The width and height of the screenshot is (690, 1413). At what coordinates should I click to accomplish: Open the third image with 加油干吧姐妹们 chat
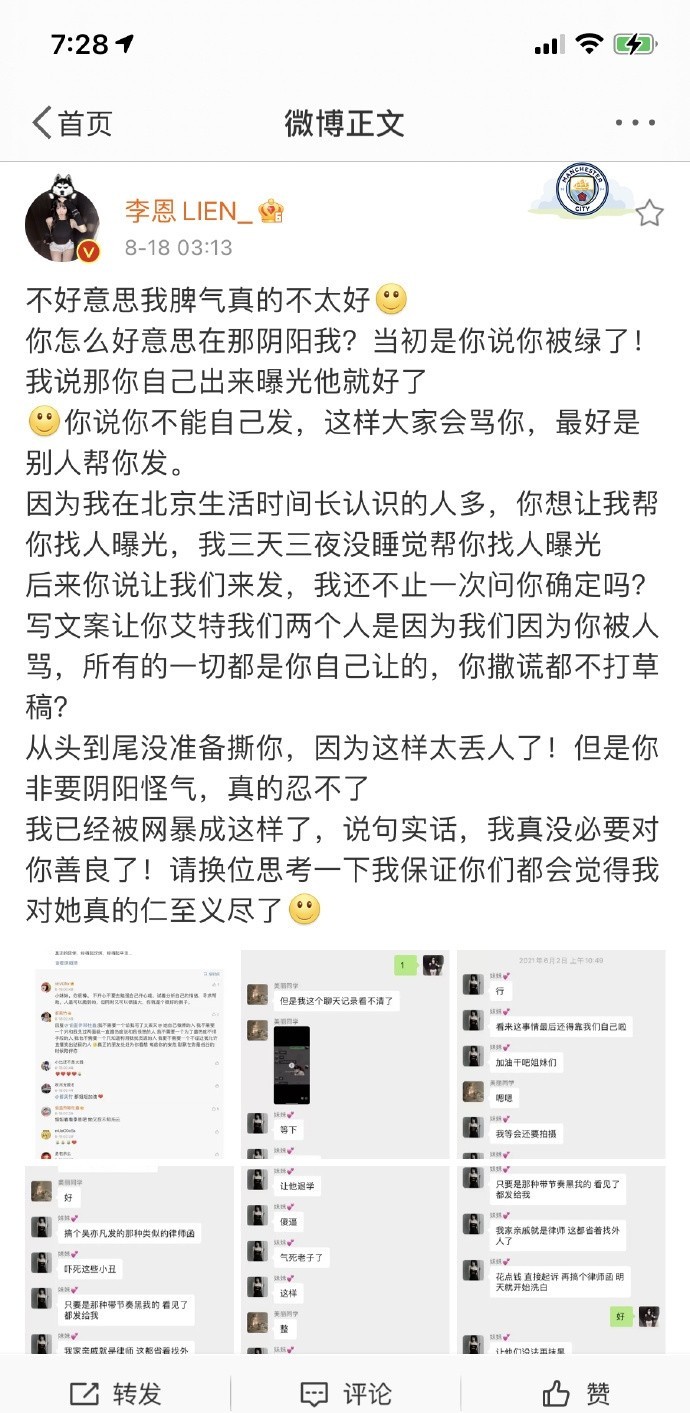coord(561,1054)
